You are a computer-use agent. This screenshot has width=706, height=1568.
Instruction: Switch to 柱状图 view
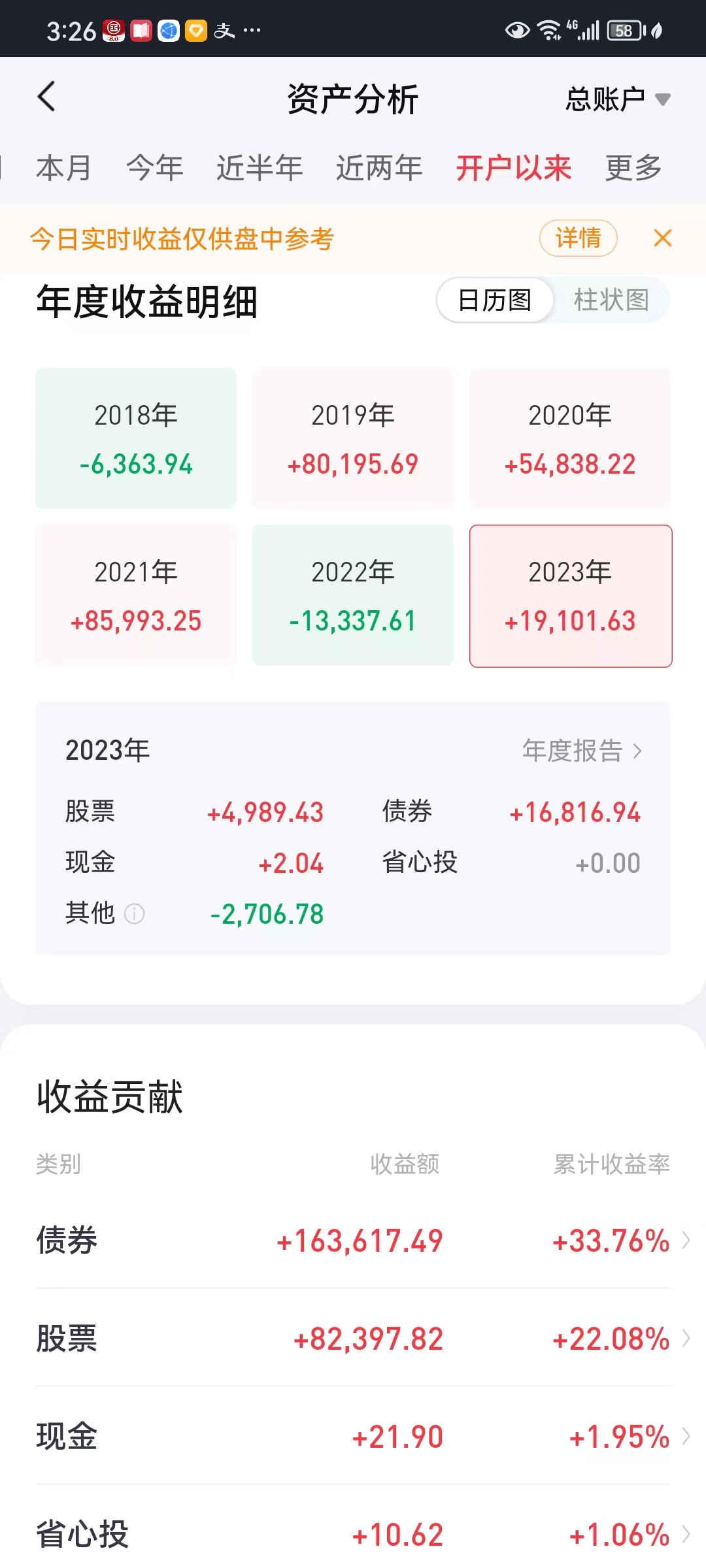point(611,301)
